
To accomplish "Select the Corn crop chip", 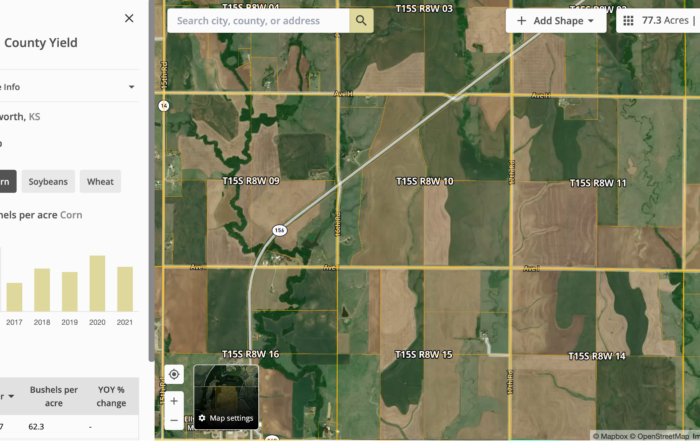I will click(6, 181).
